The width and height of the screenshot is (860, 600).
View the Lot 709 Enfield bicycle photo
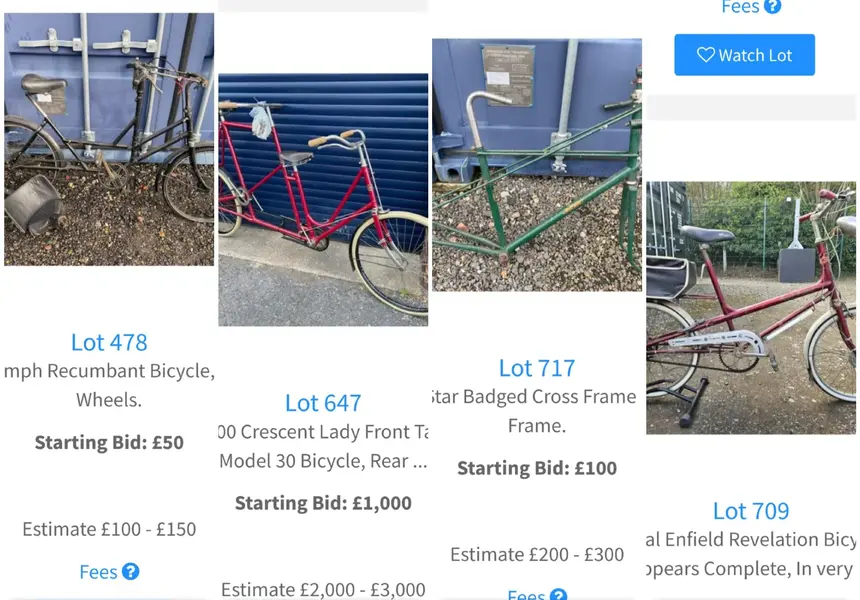tap(751, 307)
